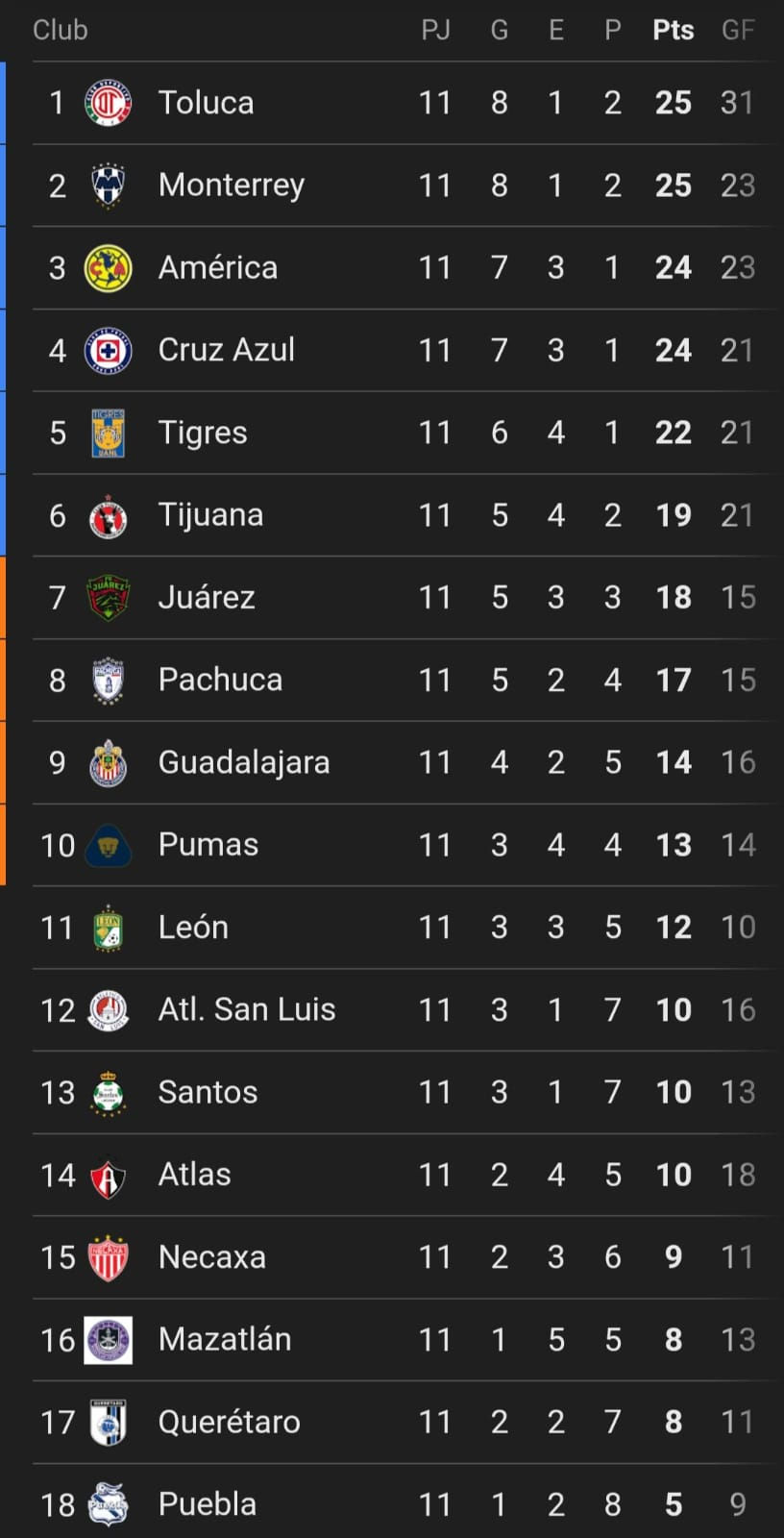
Task: View Pachuca team details
Action: (x=220, y=680)
